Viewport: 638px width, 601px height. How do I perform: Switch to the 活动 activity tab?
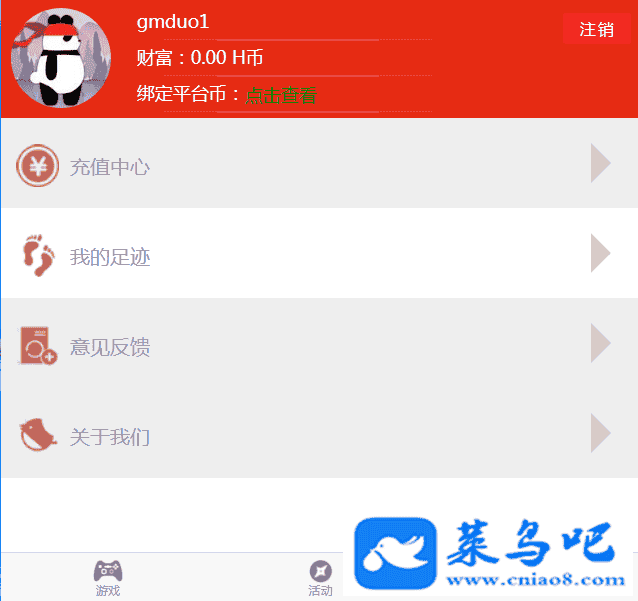(320, 578)
